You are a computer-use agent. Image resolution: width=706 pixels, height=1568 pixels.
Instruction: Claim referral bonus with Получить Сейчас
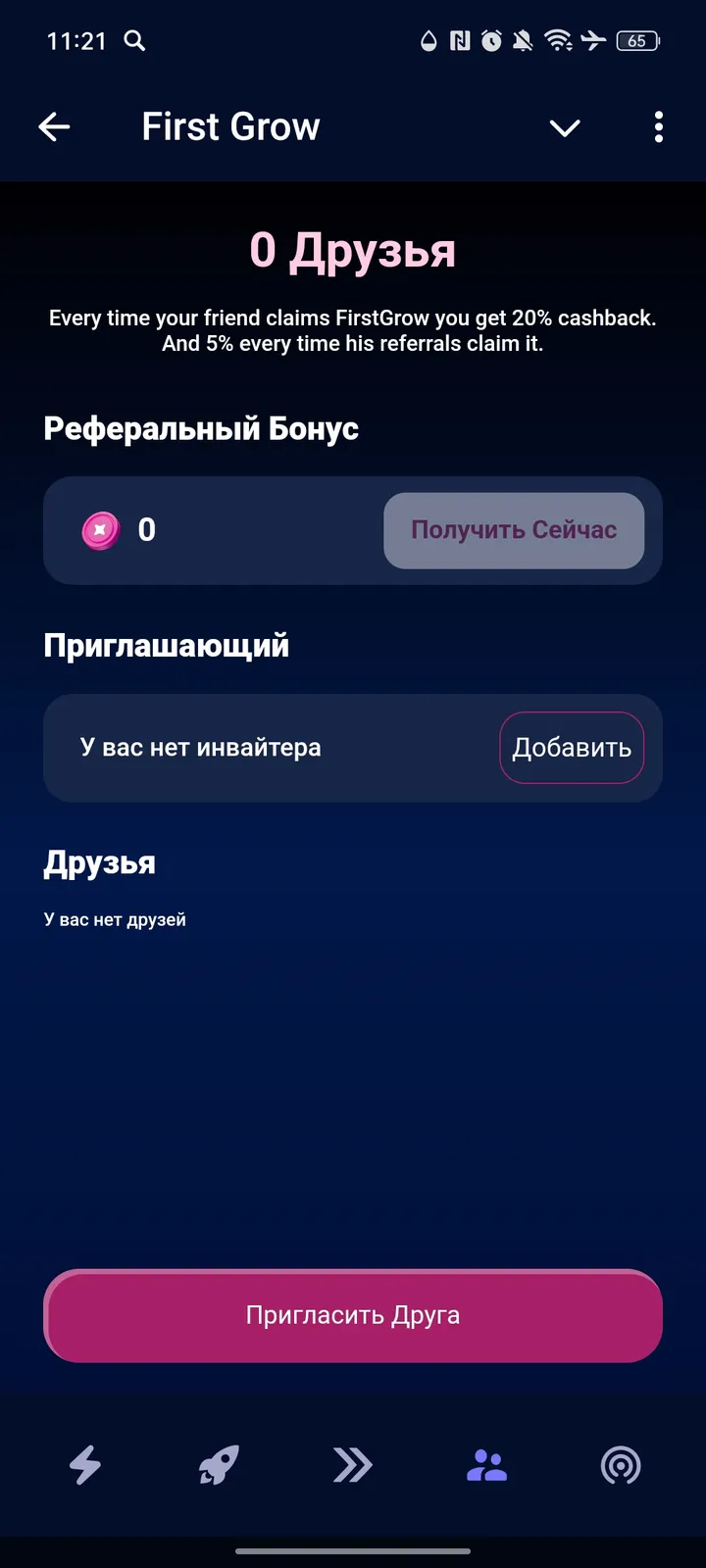(x=513, y=530)
